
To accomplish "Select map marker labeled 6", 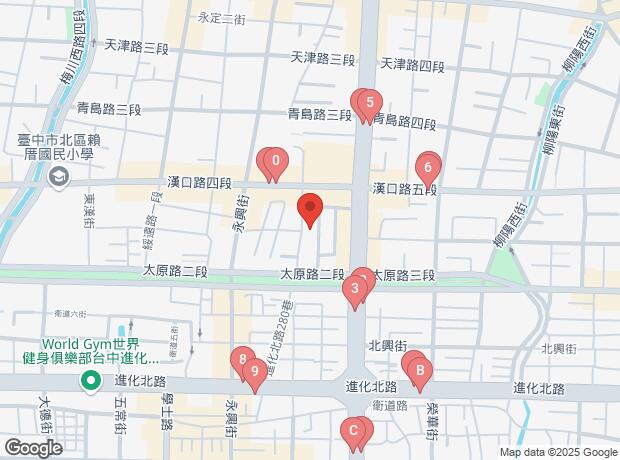I will [428, 168].
